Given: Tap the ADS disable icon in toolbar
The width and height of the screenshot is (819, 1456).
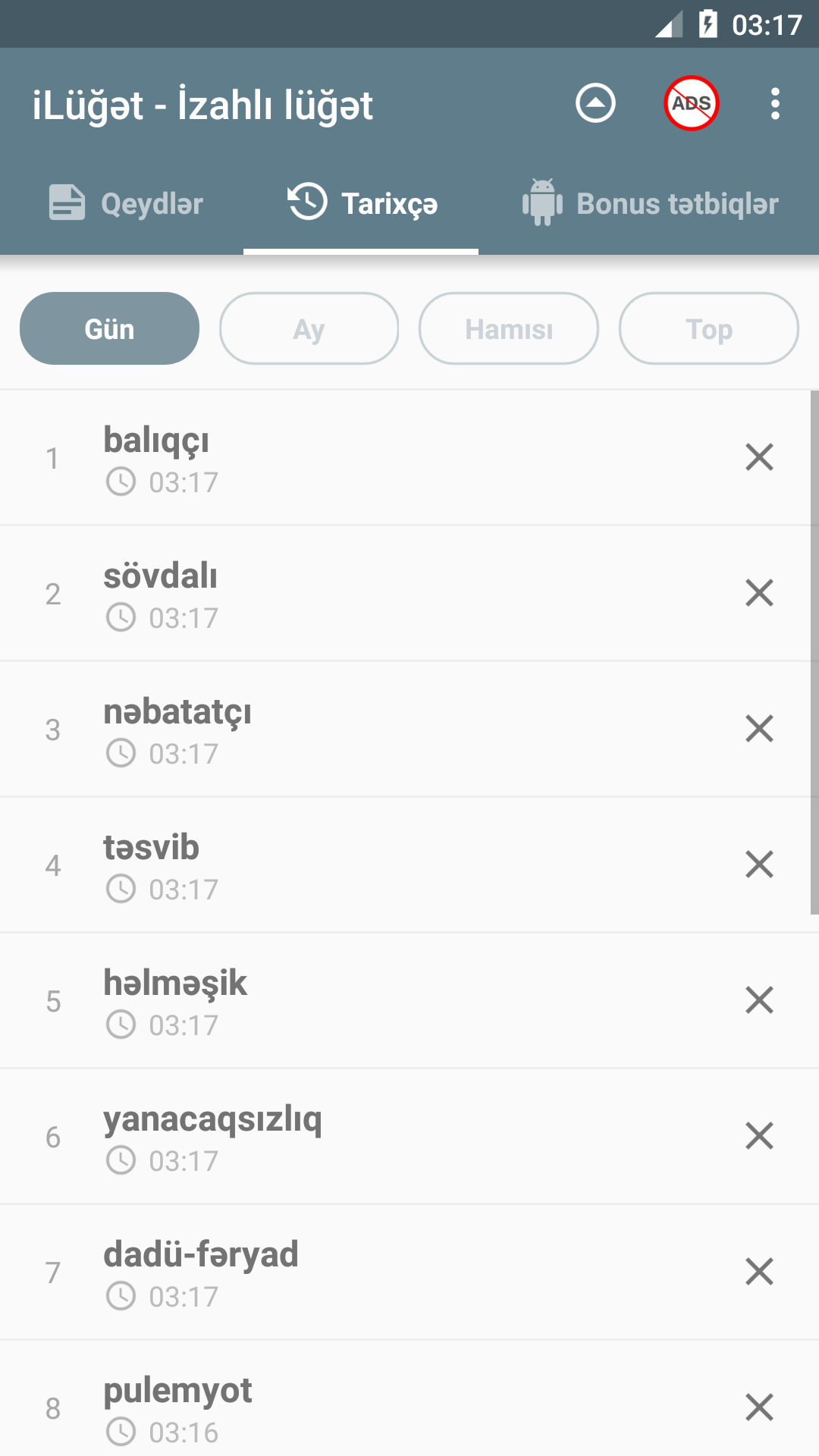Looking at the screenshot, I should point(692,105).
